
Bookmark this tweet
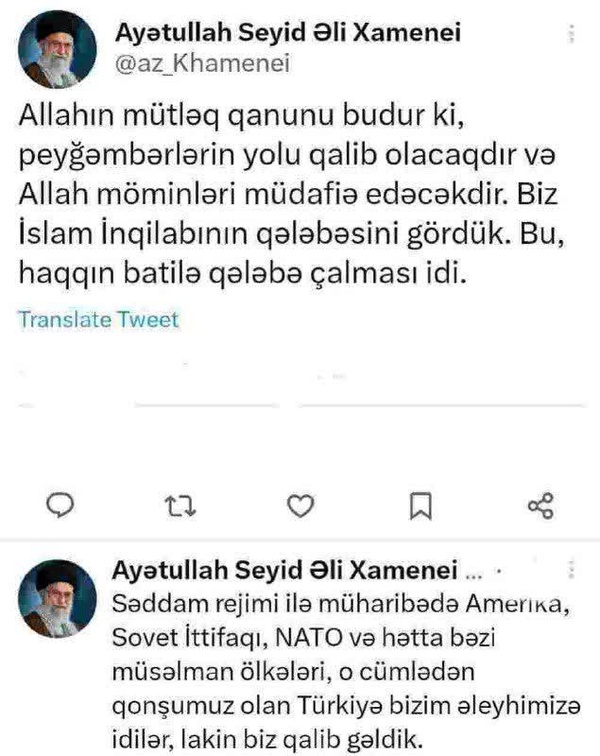421,506
